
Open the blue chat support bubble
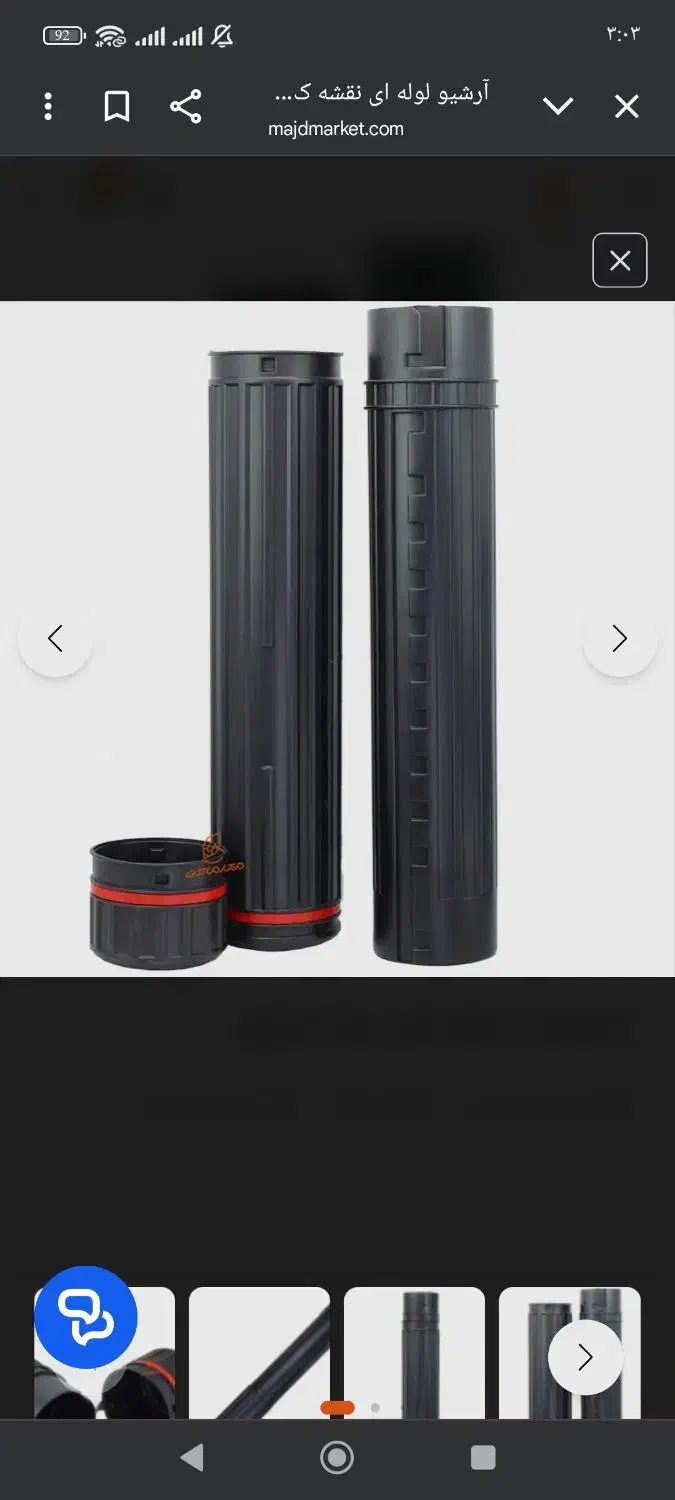(x=86, y=1317)
